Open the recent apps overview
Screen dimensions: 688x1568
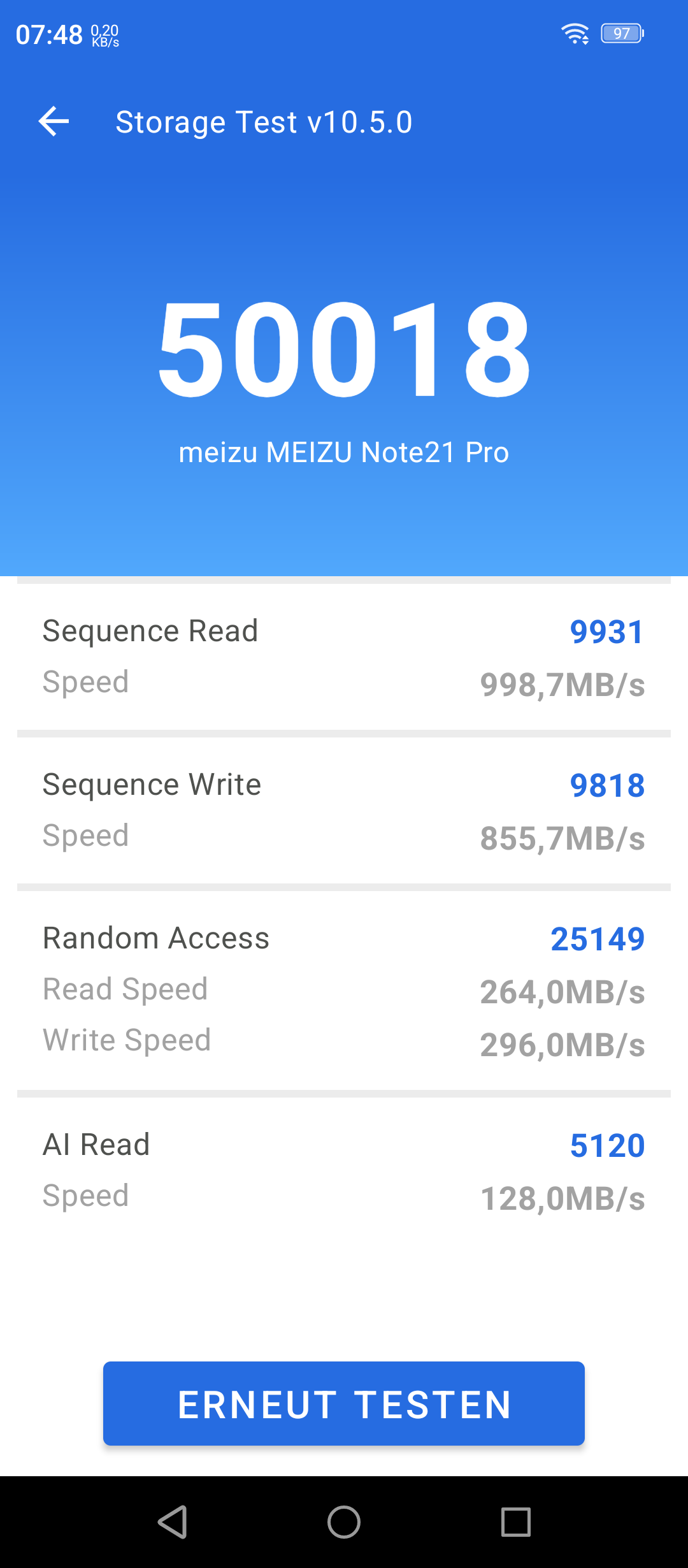pyautogui.click(x=516, y=1522)
